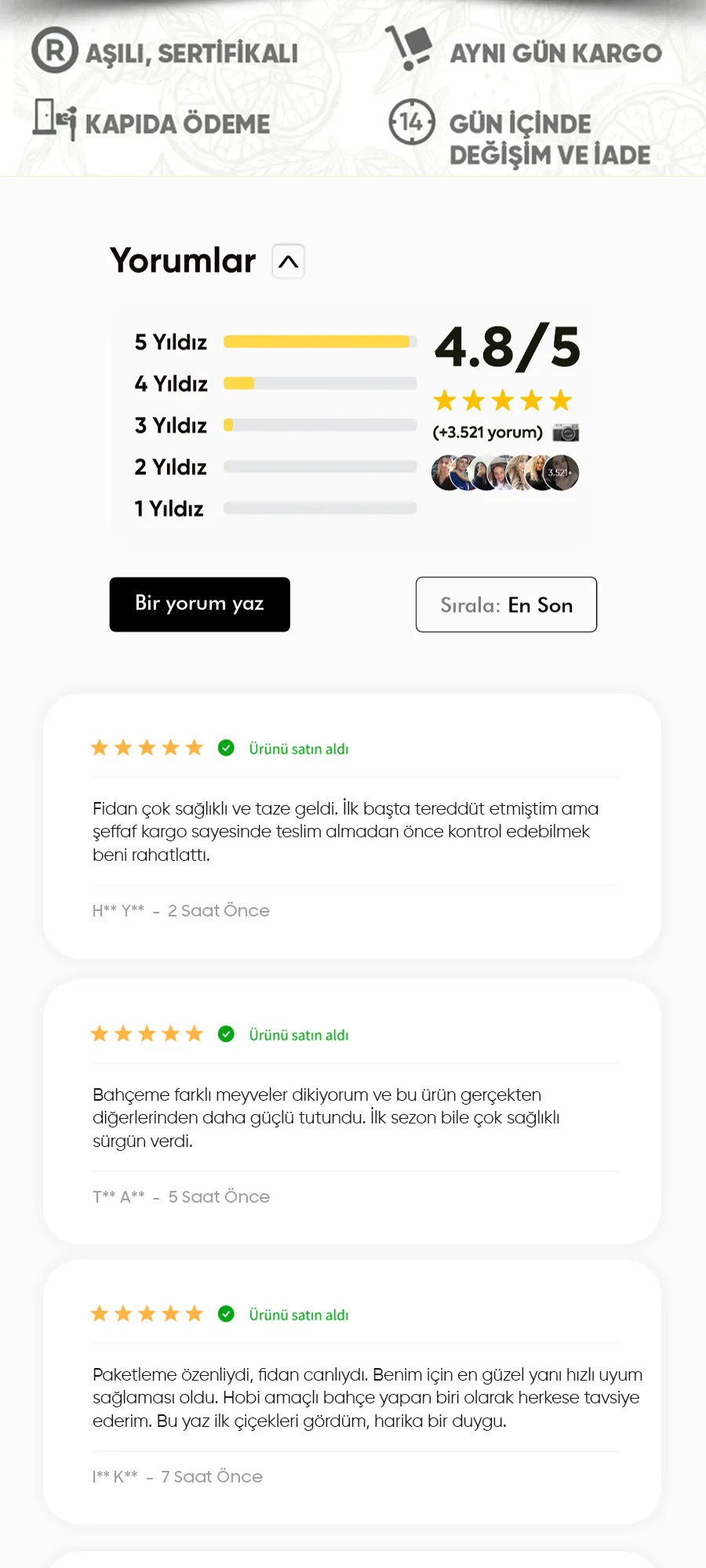This screenshot has width=706, height=1568.
Task: Tap the Bir yorum yaz button
Action: click(199, 604)
